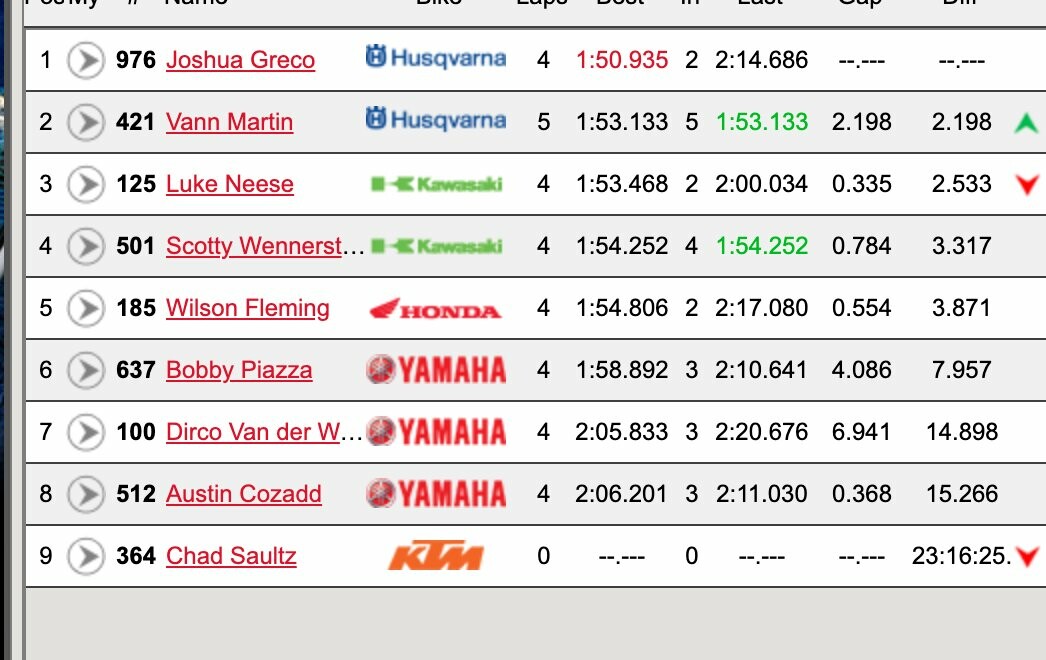Open Chad Saultz's rider link

(x=231, y=557)
